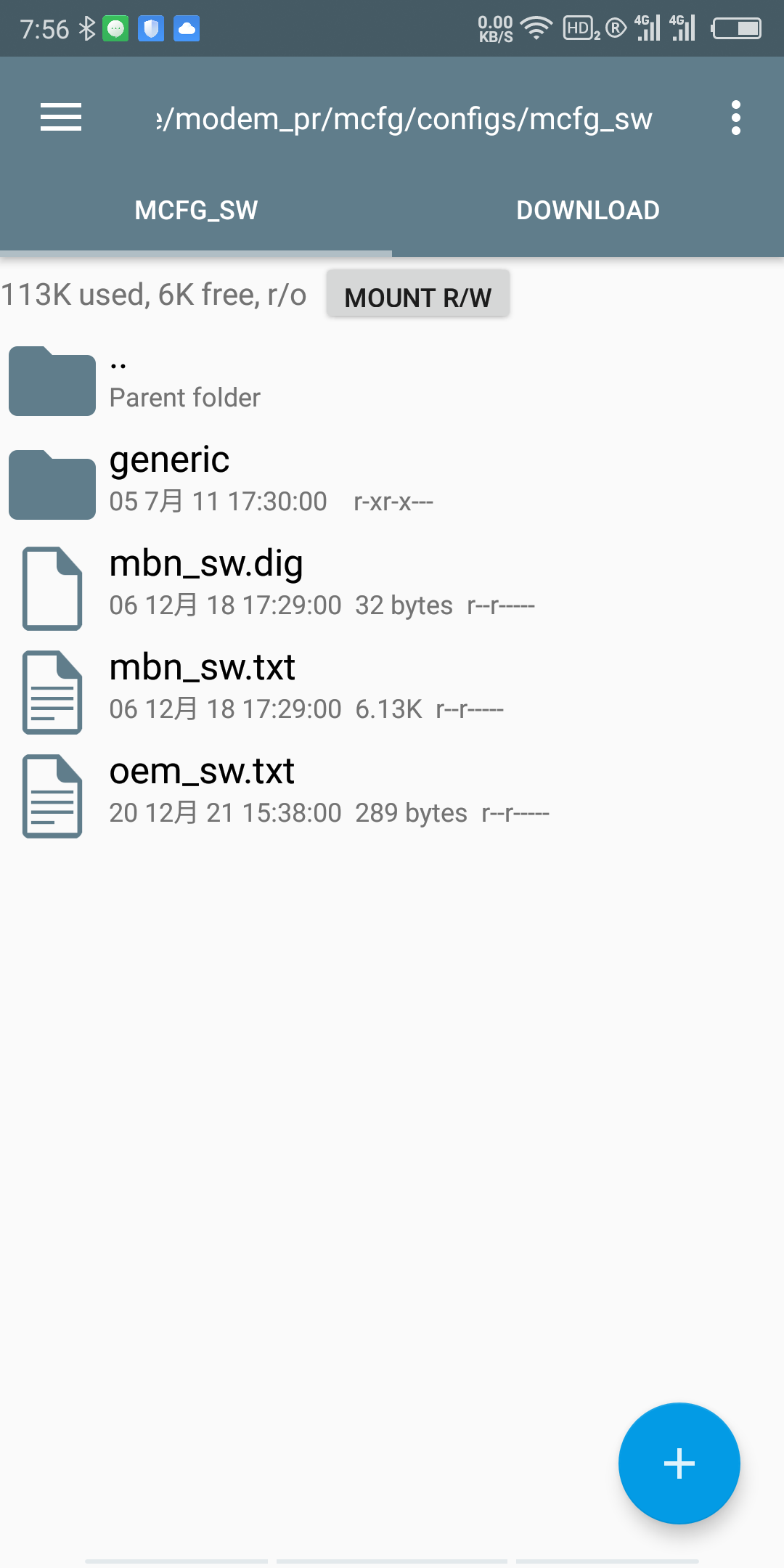Tap the blue plus floating button
This screenshot has height=1568, width=784.
[679, 1463]
